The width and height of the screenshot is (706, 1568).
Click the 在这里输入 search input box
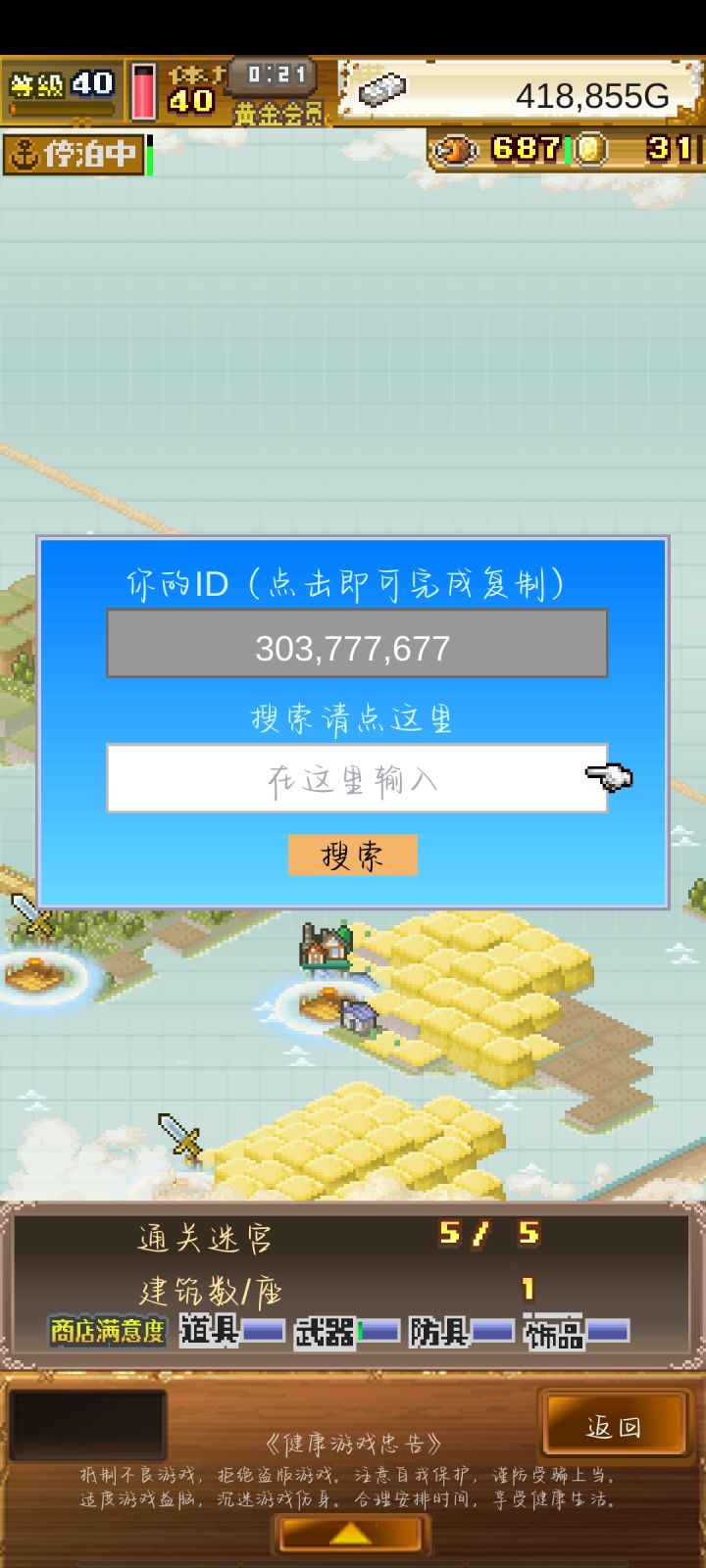[x=353, y=779]
